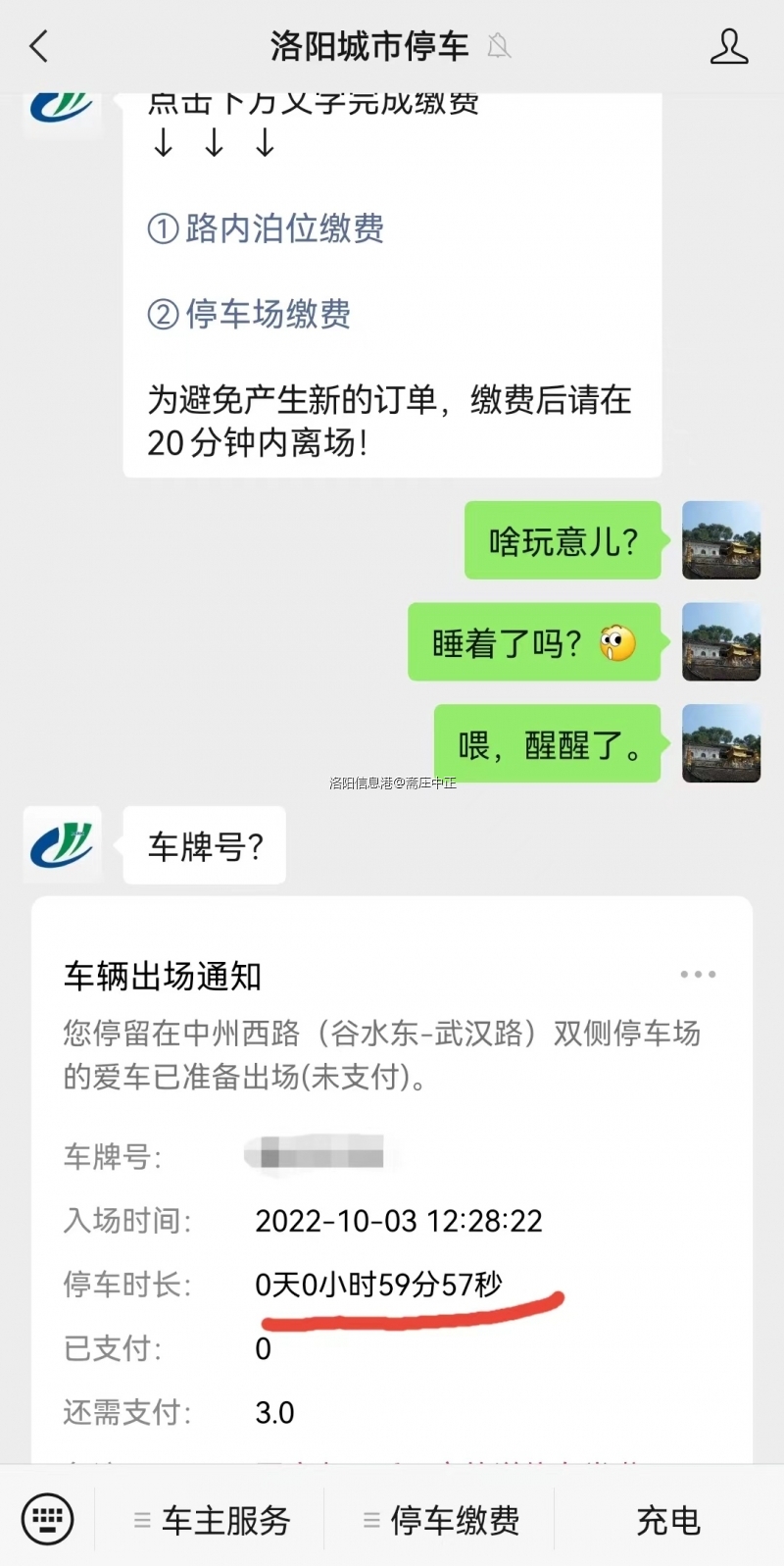Click the muted notification bell beside title
The image size is (784, 1566).
click(500, 46)
